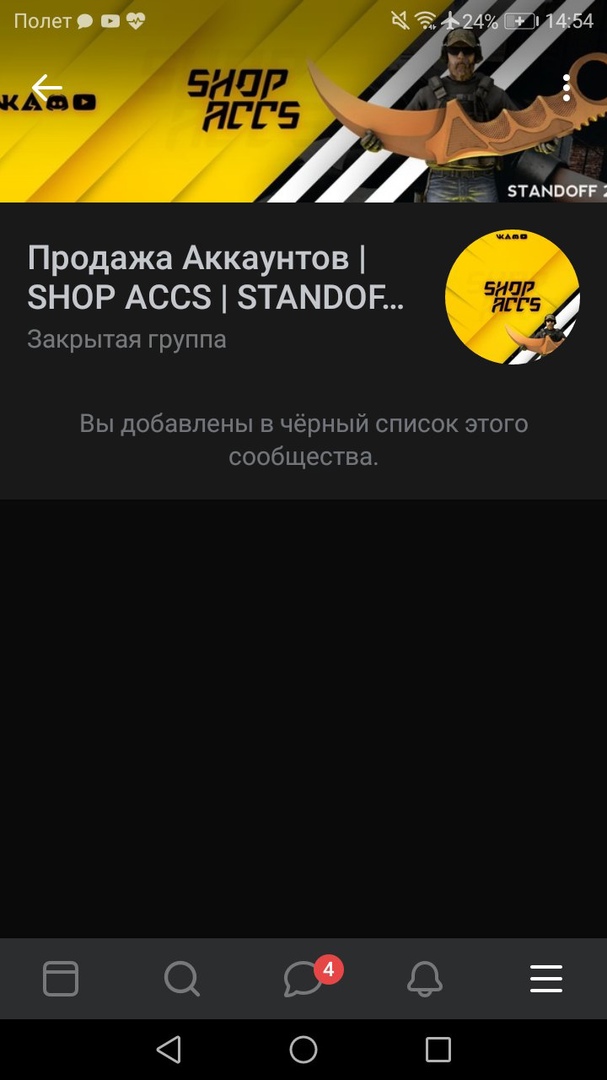Screen dimensions: 607x1080
Task: Switch to the news feed tab
Action: point(61,978)
